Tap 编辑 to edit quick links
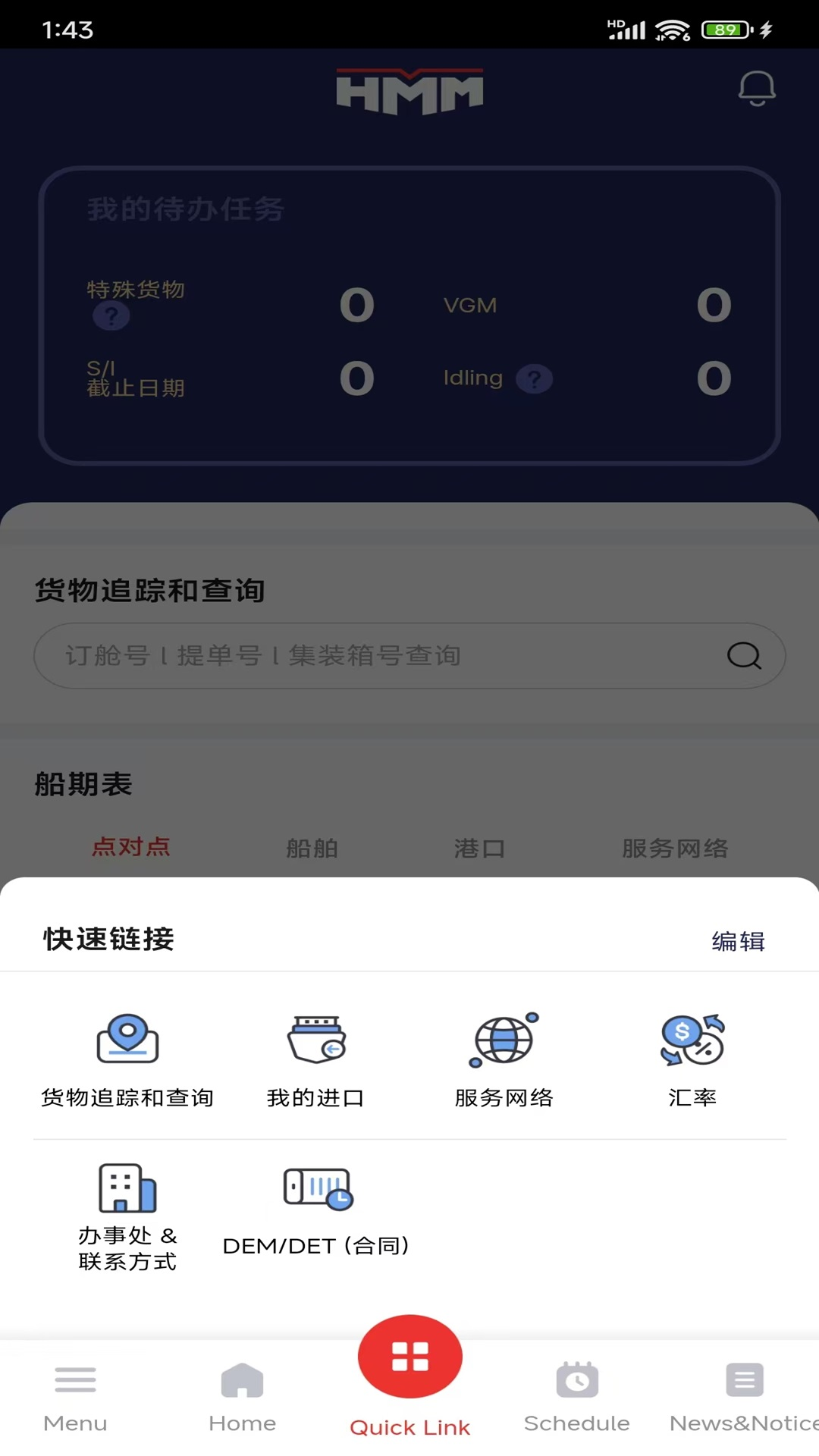Image resolution: width=819 pixels, height=1456 pixels. coord(738,941)
